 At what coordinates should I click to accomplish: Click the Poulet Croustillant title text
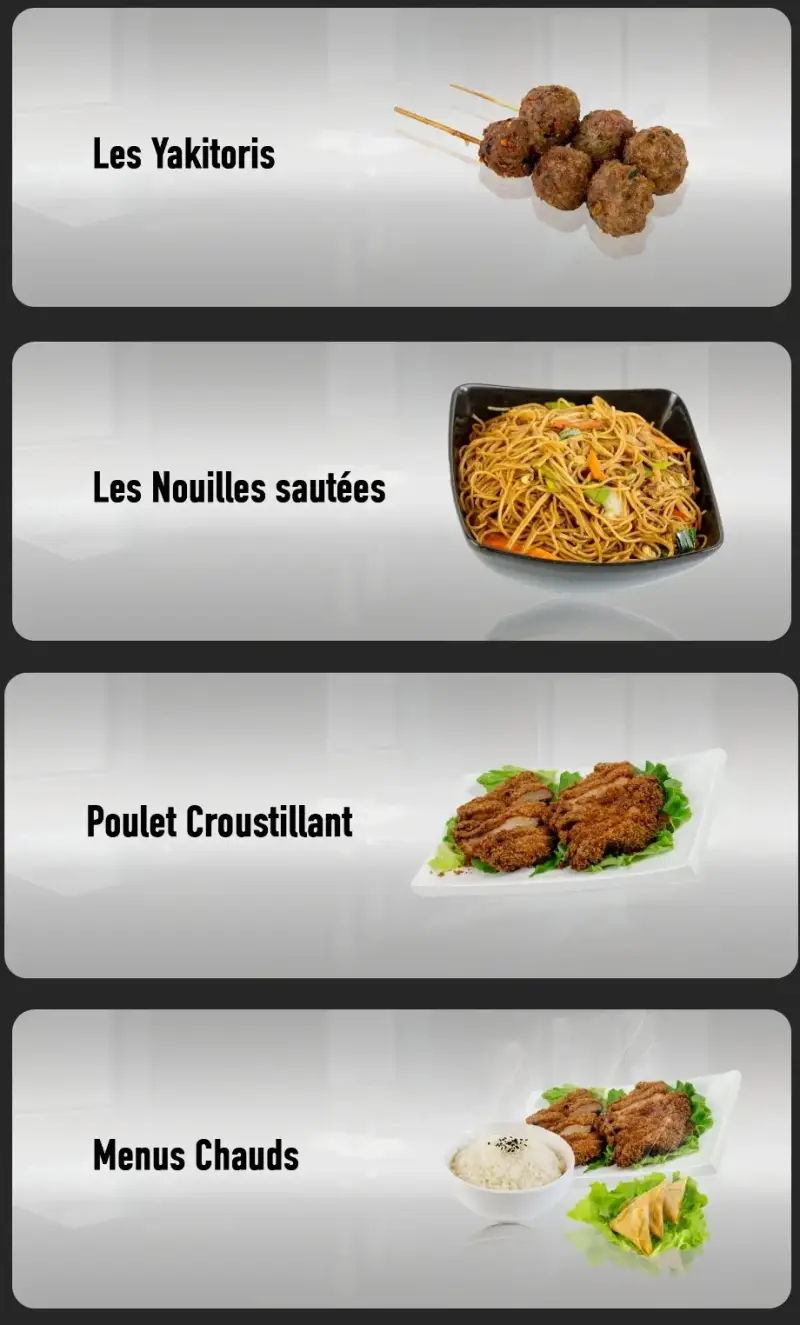click(220, 822)
